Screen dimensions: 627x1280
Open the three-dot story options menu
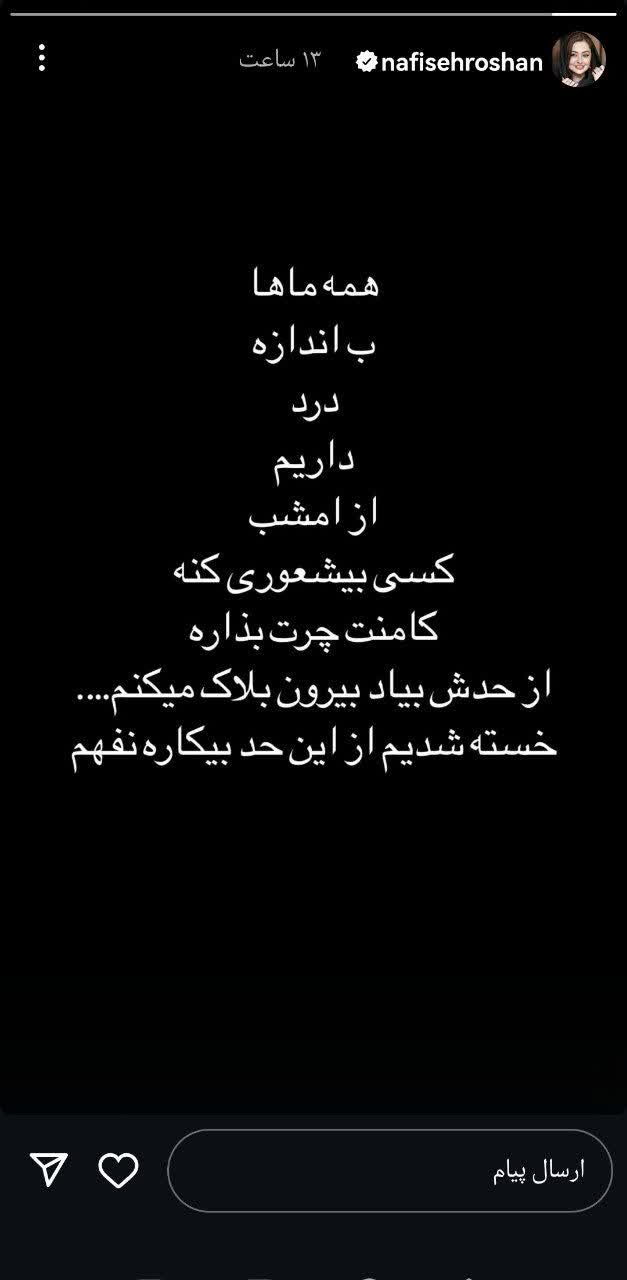coord(42,58)
